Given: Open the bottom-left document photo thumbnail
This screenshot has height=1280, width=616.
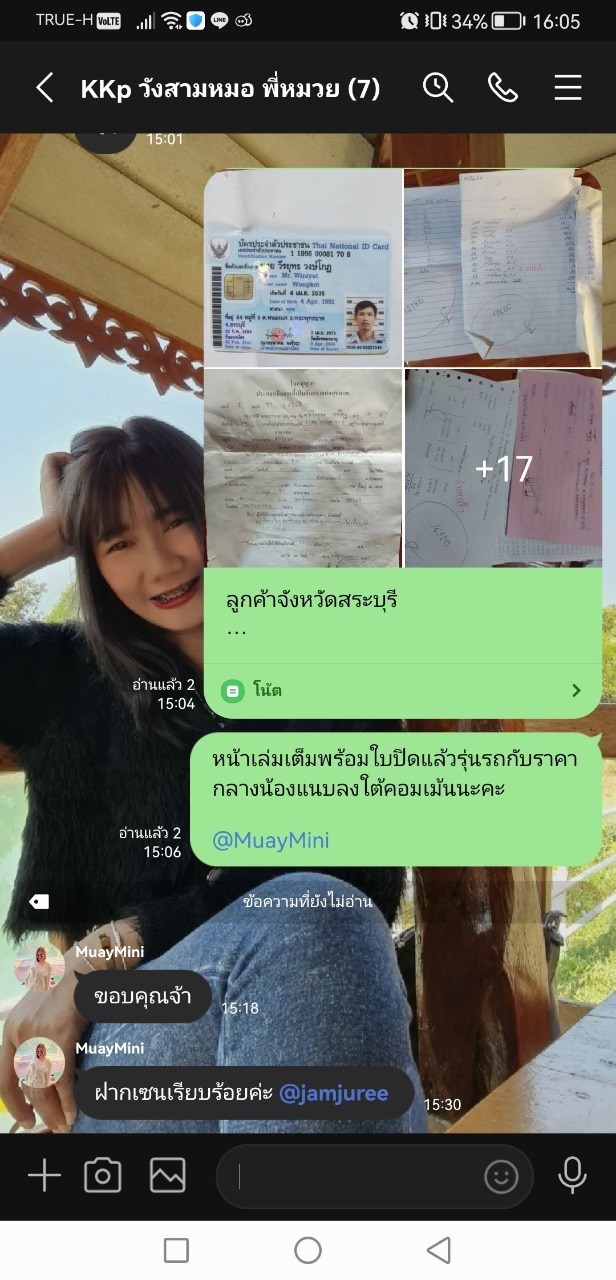Looking at the screenshot, I should (302, 467).
